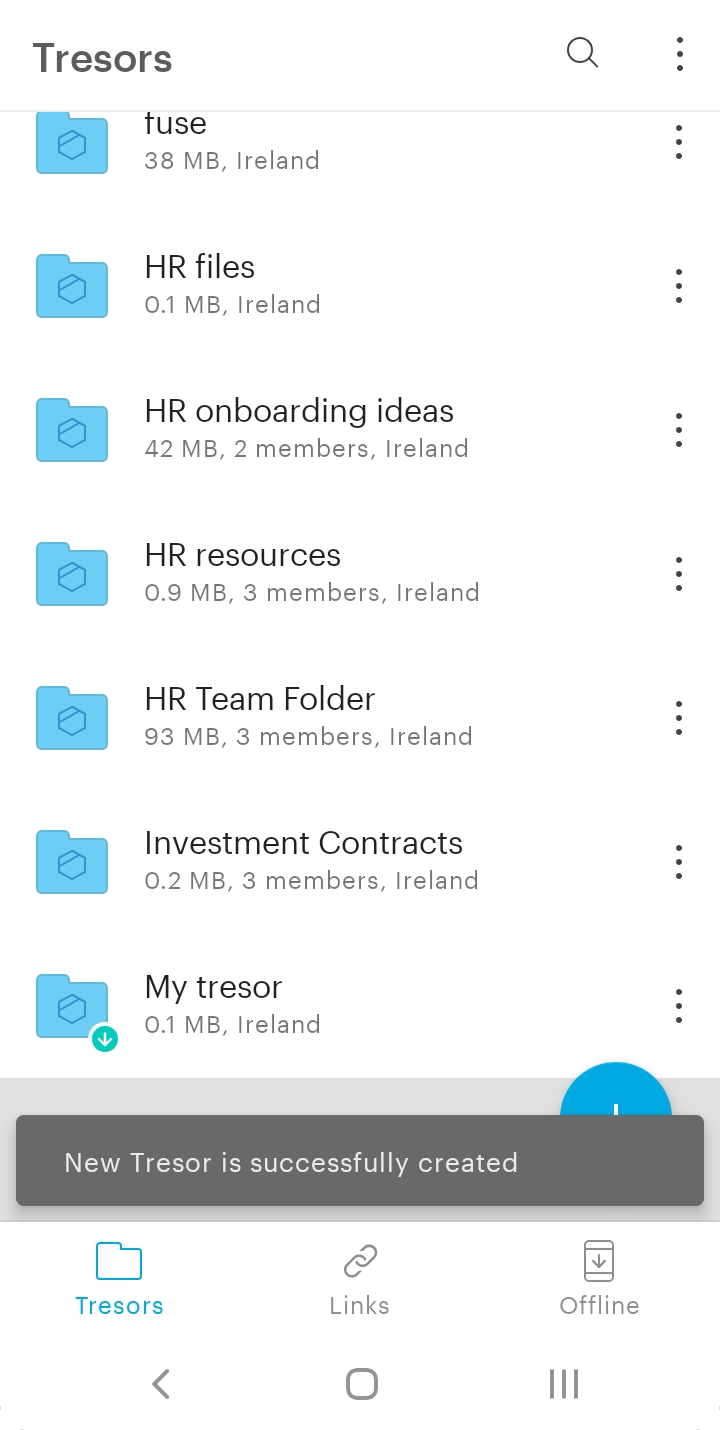Image resolution: width=720 pixels, height=1430 pixels.
Task: Go back using the system back button
Action: 161,1384
